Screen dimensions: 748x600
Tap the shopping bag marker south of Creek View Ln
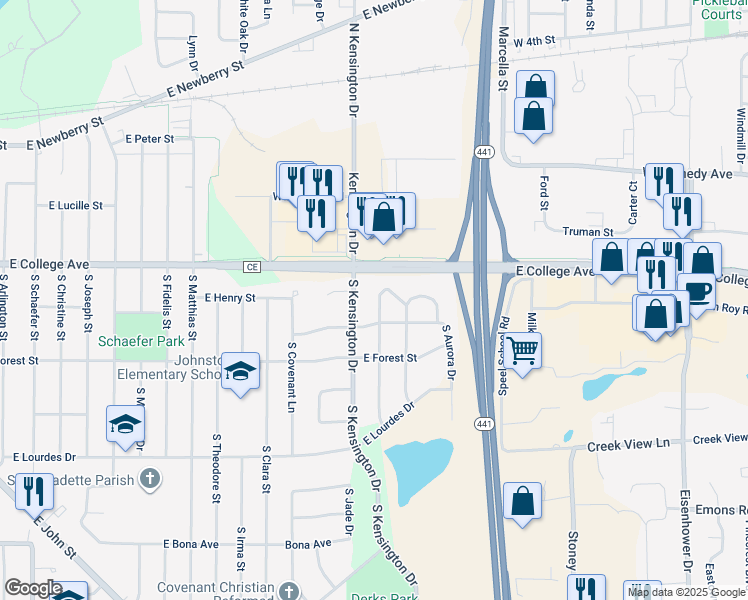pos(522,501)
